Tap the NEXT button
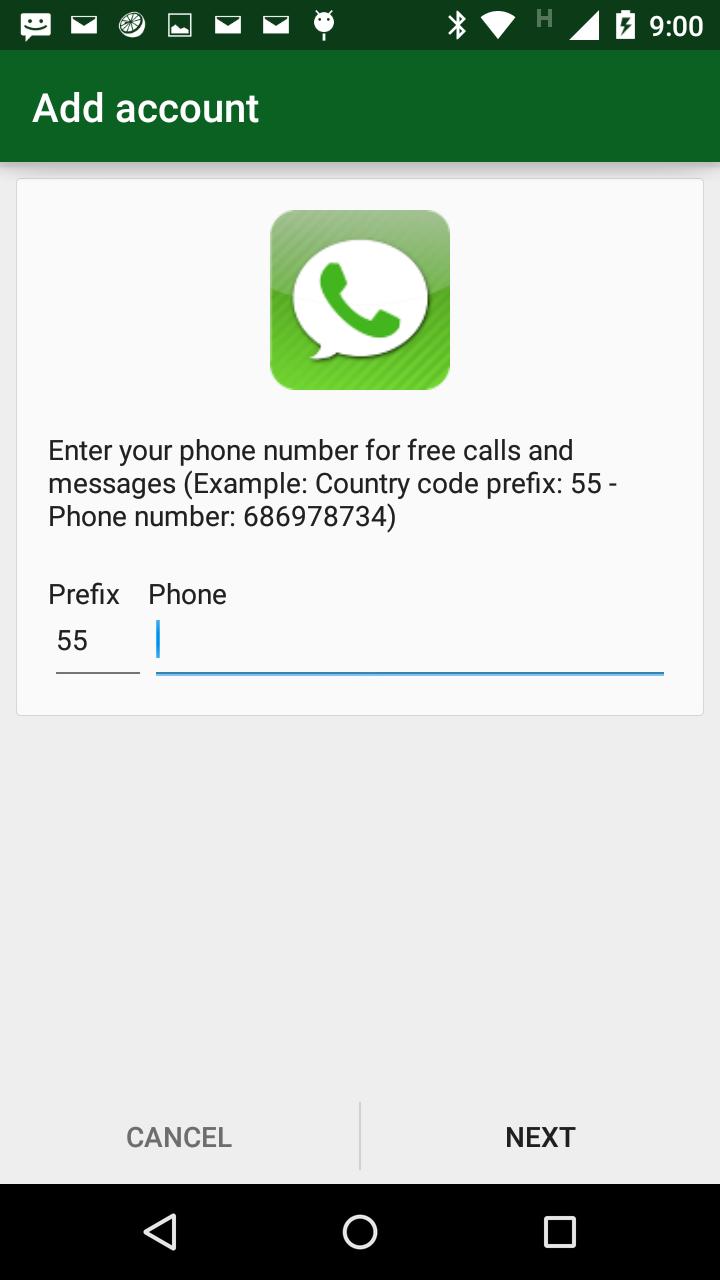The height and width of the screenshot is (1280, 720). 540,1137
